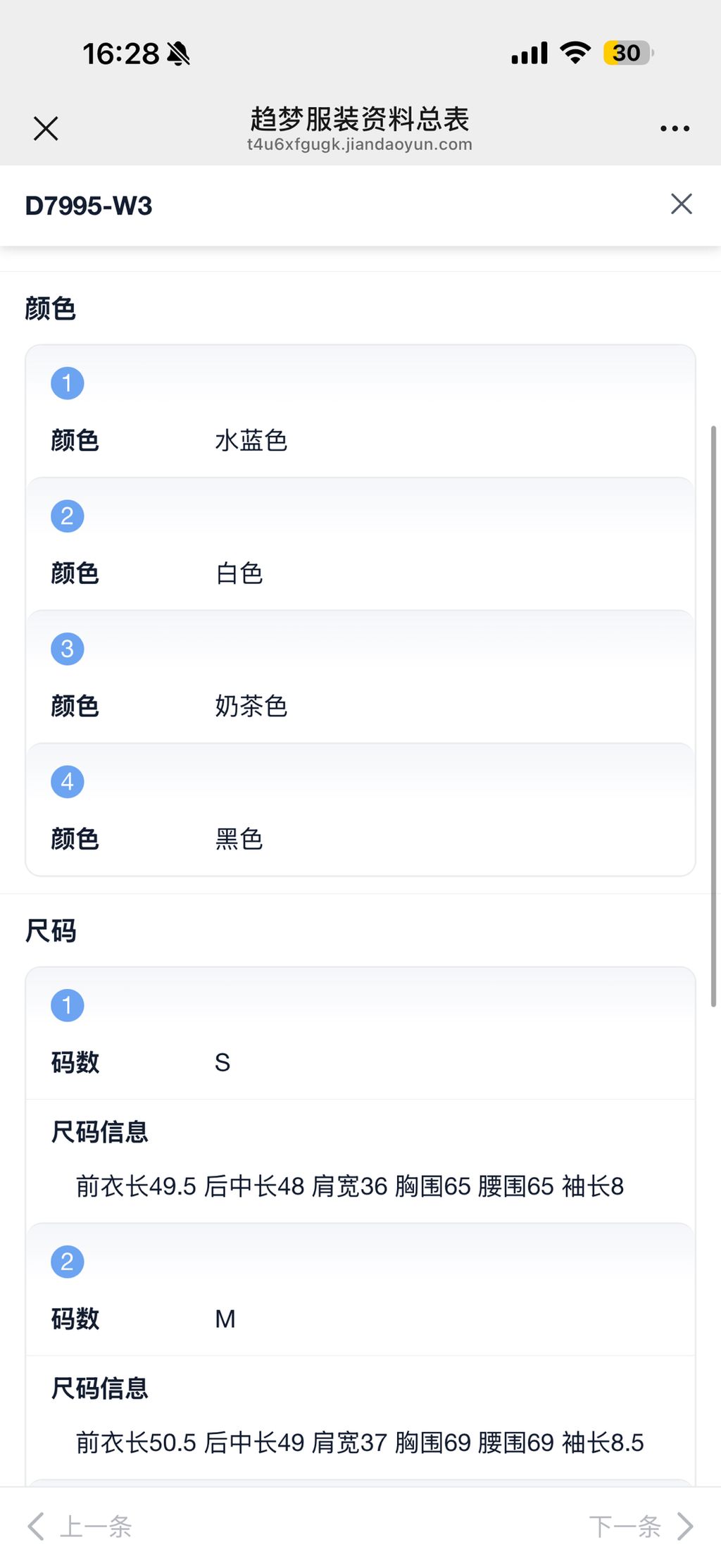Viewport: 721px width, 1568px height.
Task: Open the WeChat more options menu
Action: point(673,127)
